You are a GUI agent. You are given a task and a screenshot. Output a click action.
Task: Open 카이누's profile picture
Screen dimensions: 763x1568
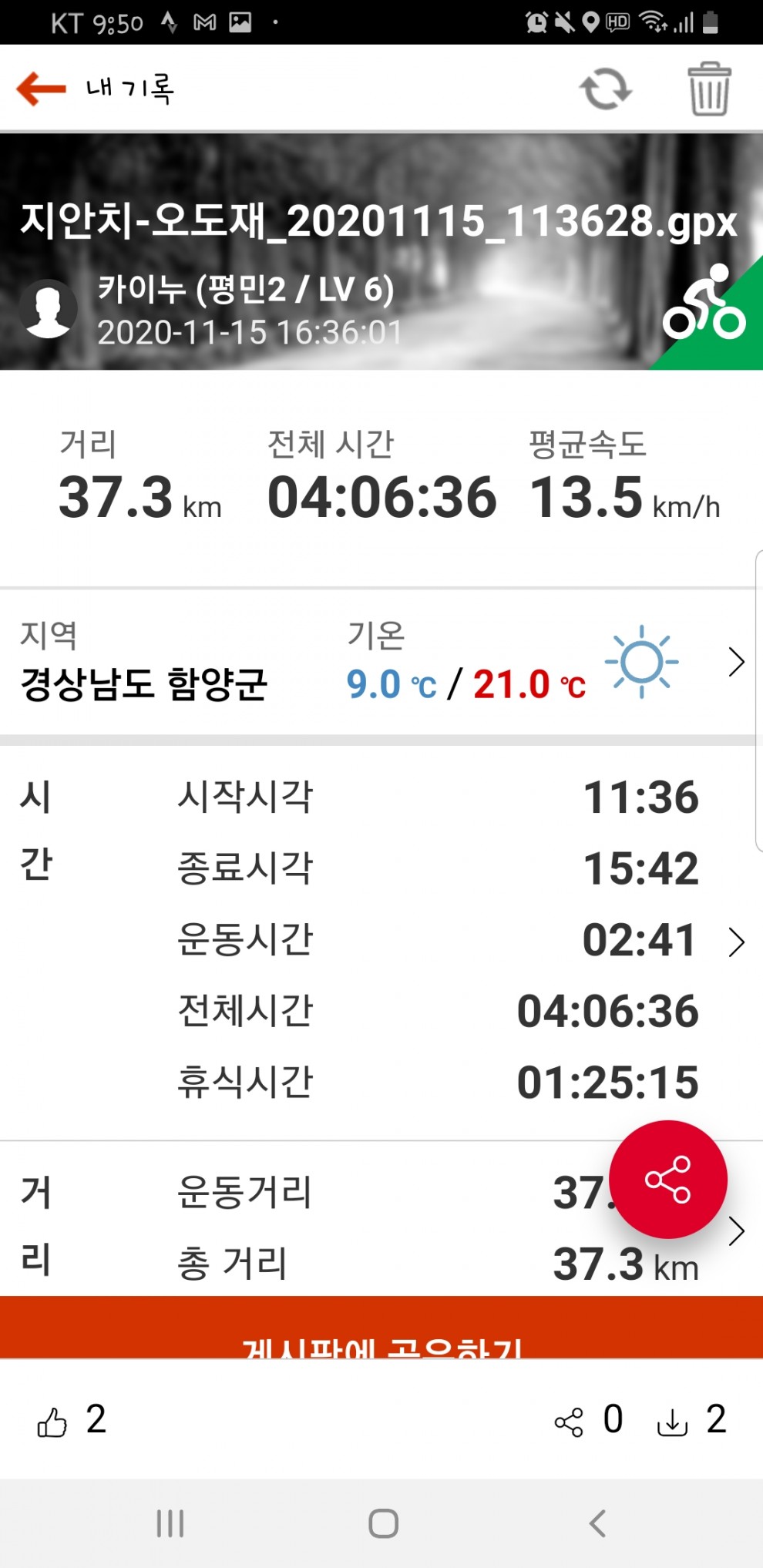pos(48,309)
